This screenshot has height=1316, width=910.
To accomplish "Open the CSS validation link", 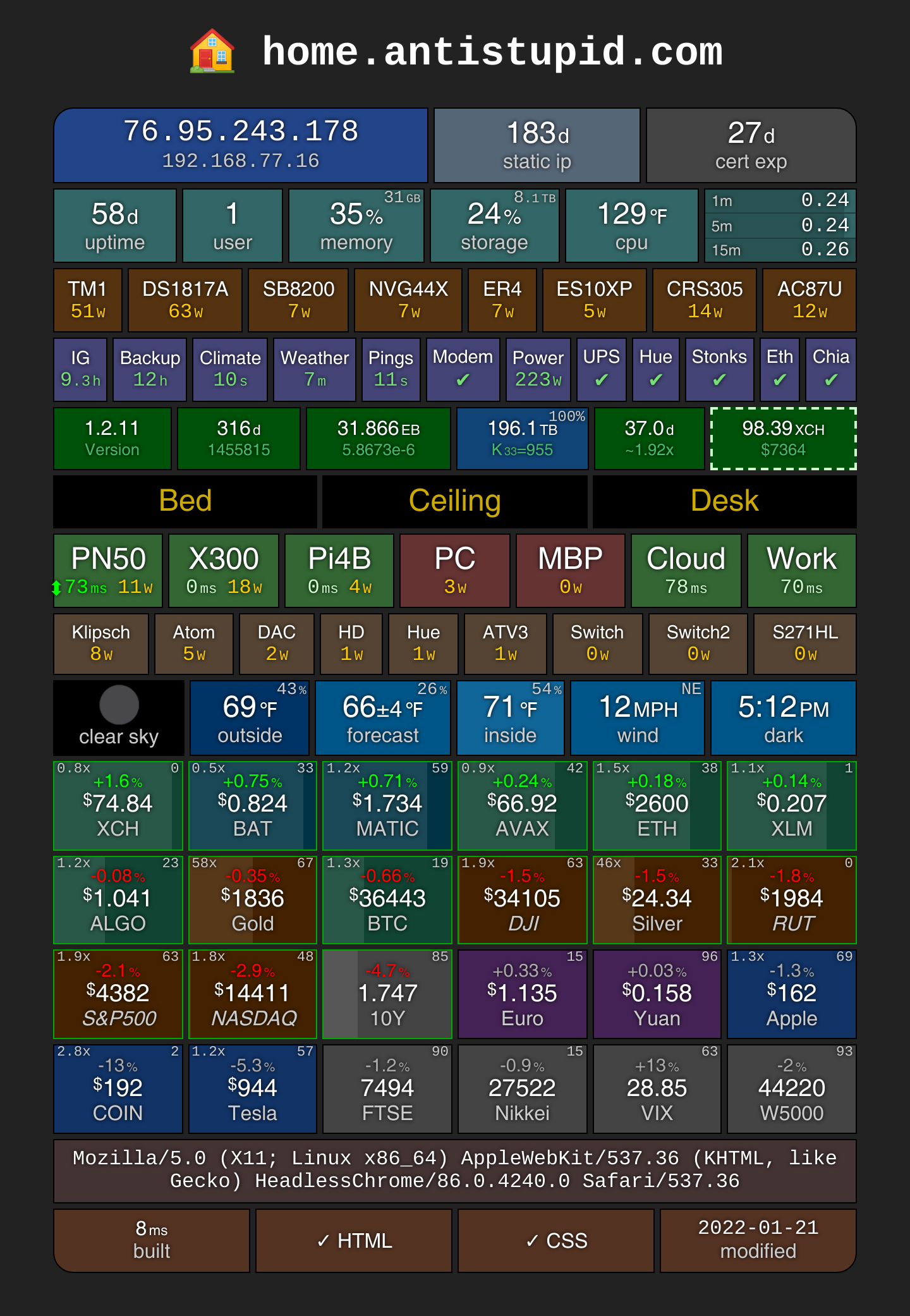I will tap(556, 1241).
